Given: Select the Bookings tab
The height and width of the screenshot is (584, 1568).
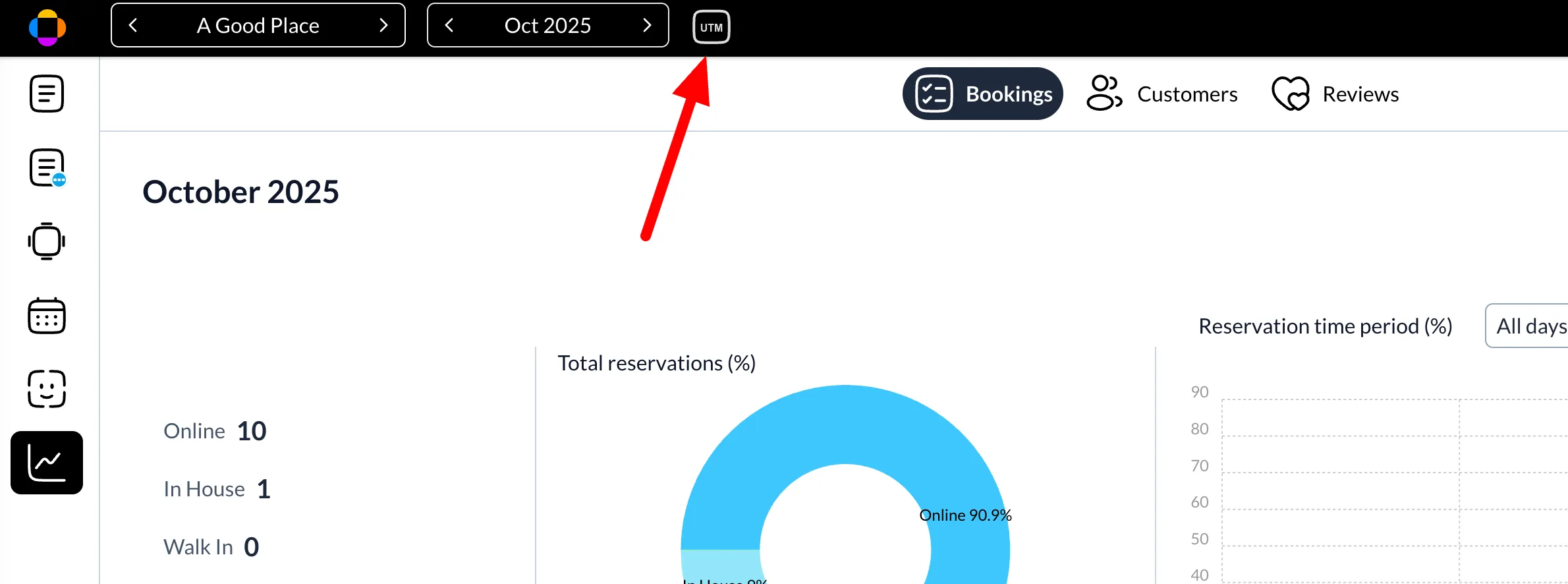Looking at the screenshot, I should tap(982, 94).
